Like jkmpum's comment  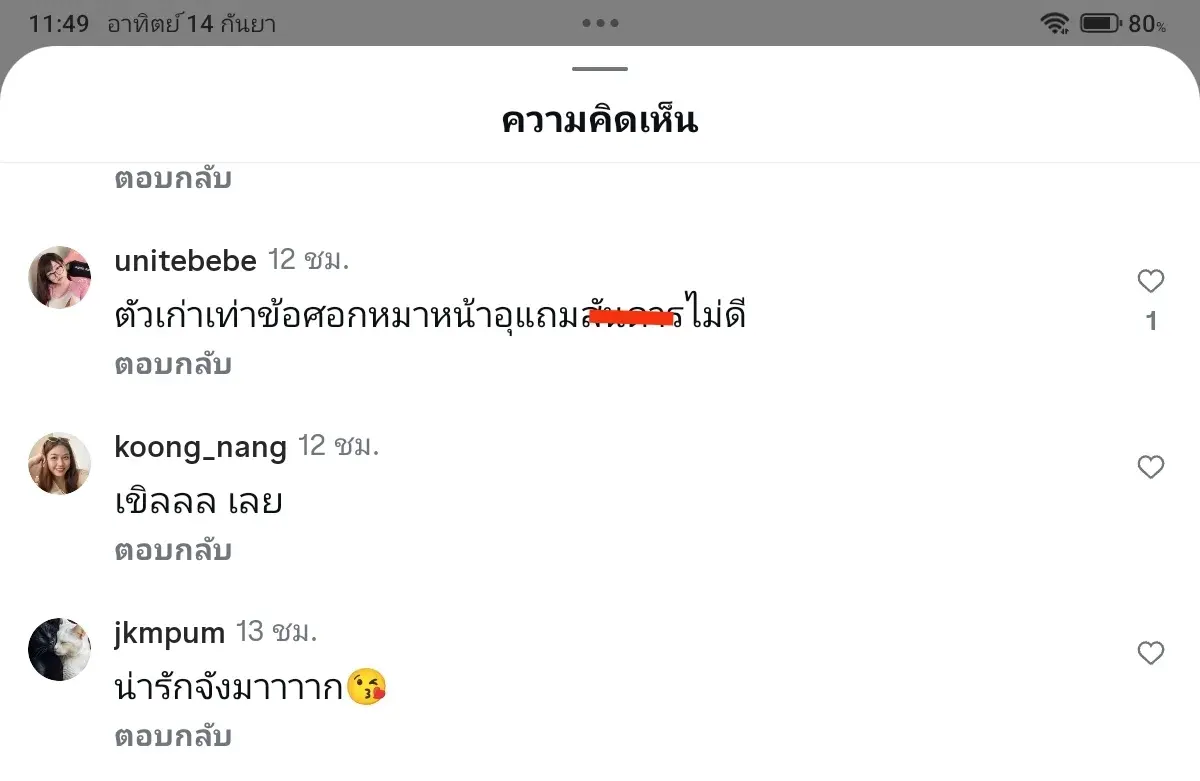point(1151,653)
